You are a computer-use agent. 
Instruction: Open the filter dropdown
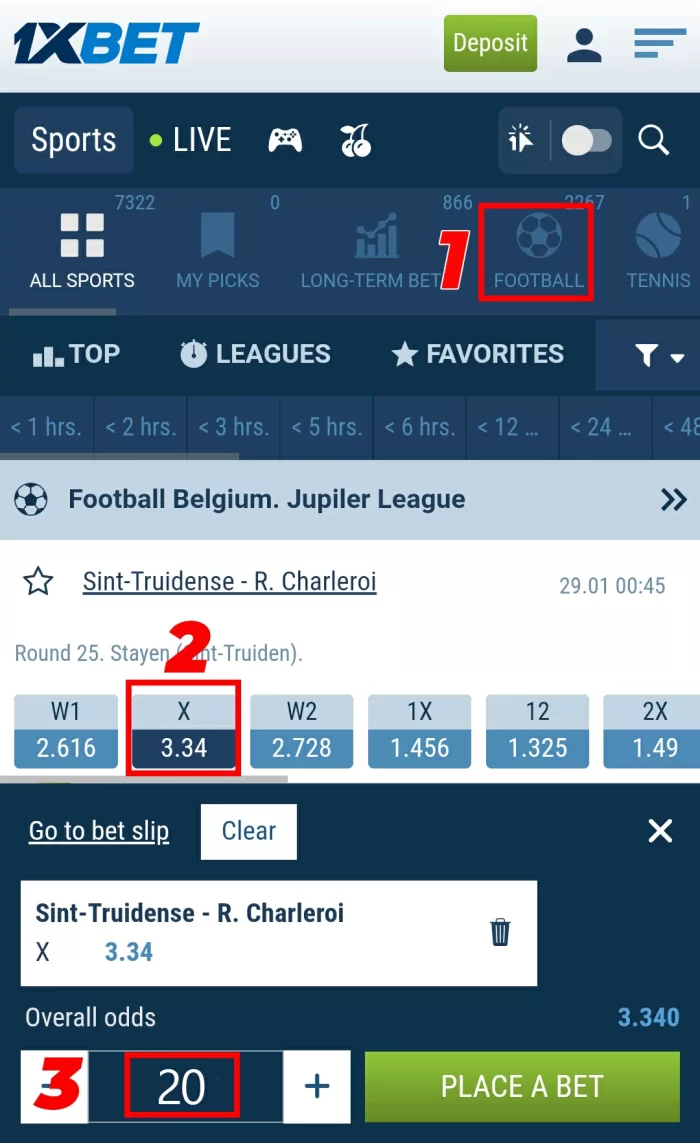point(658,355)
